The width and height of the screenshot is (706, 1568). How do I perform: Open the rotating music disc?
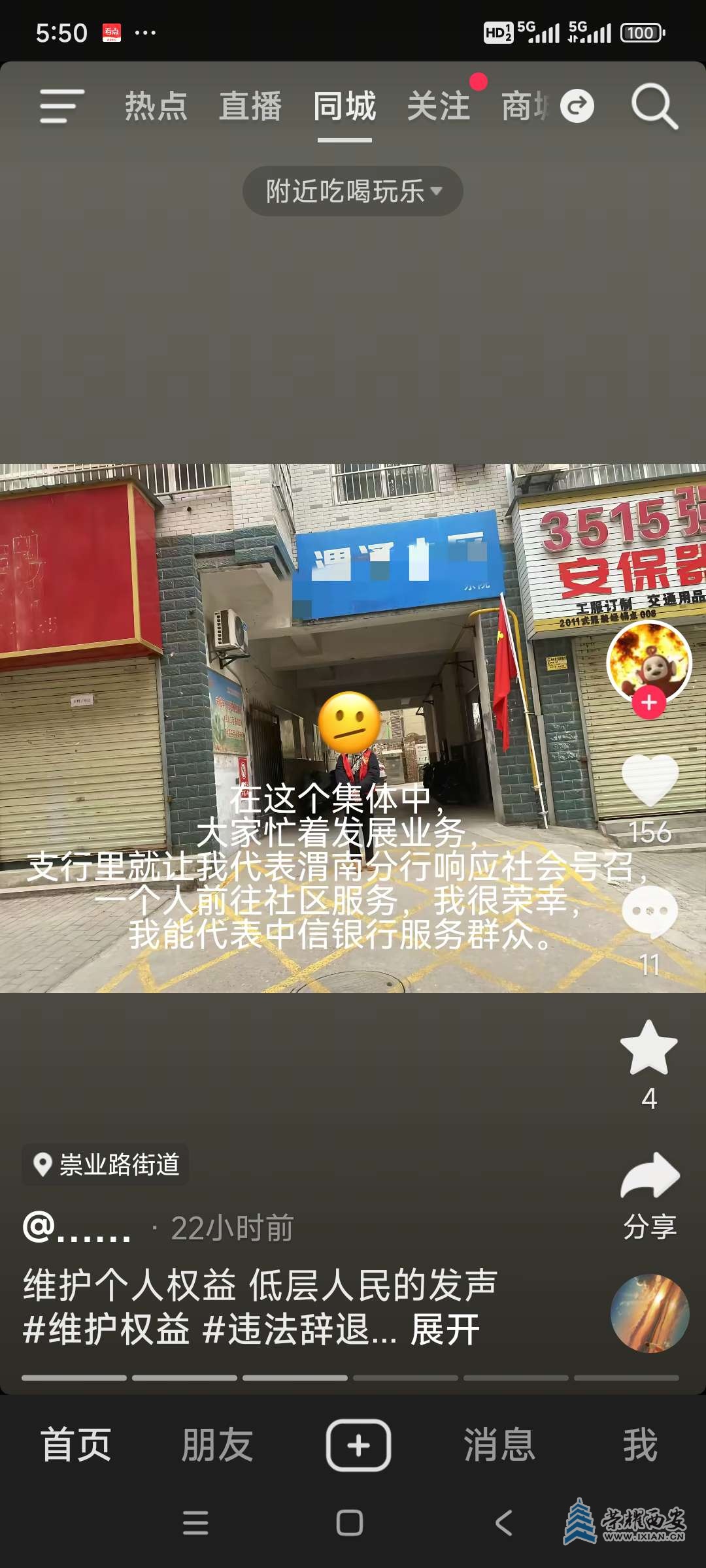coord(649,1313)
